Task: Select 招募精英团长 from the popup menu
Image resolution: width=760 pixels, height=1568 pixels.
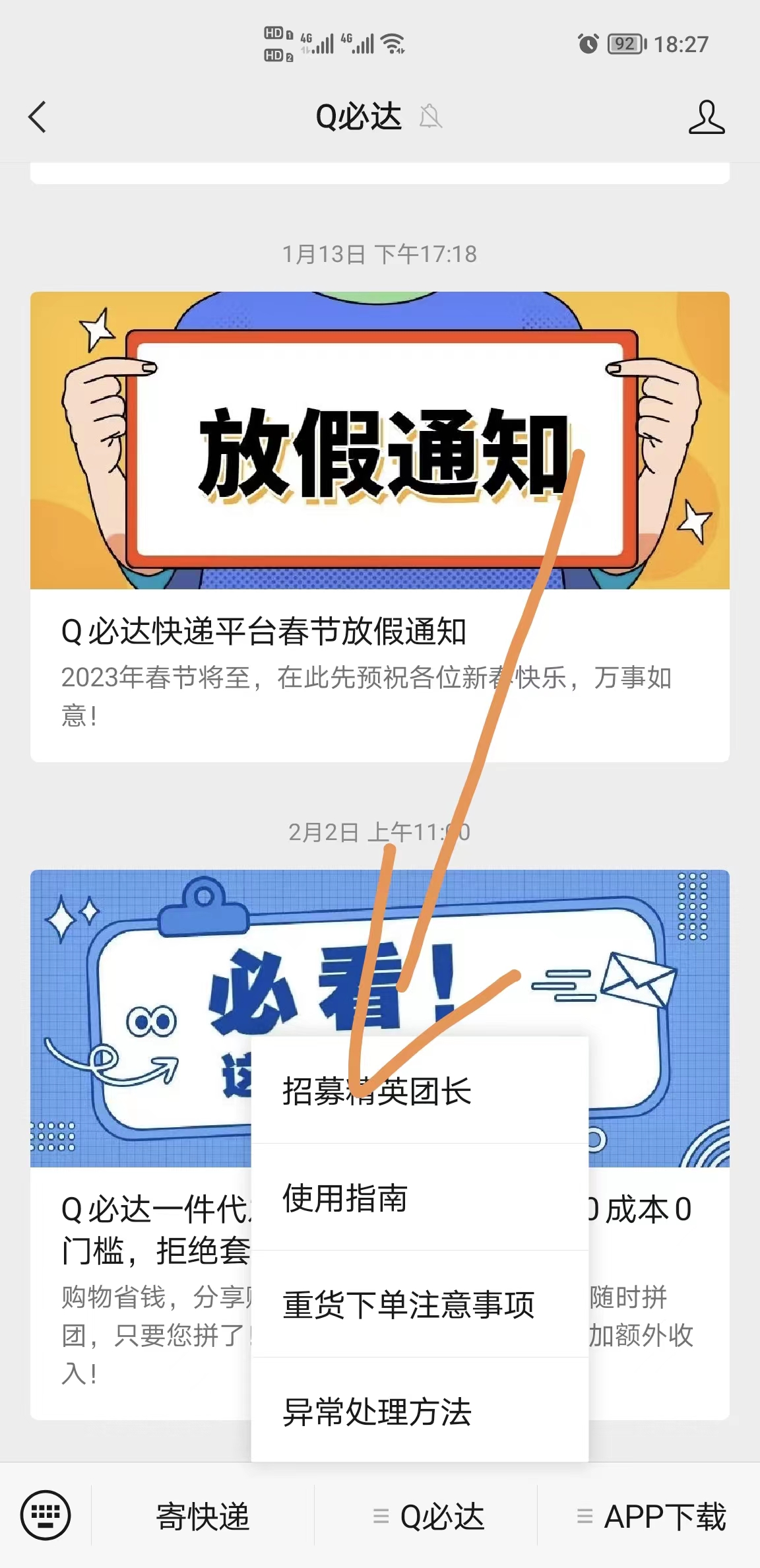Action: [420, 1091]
